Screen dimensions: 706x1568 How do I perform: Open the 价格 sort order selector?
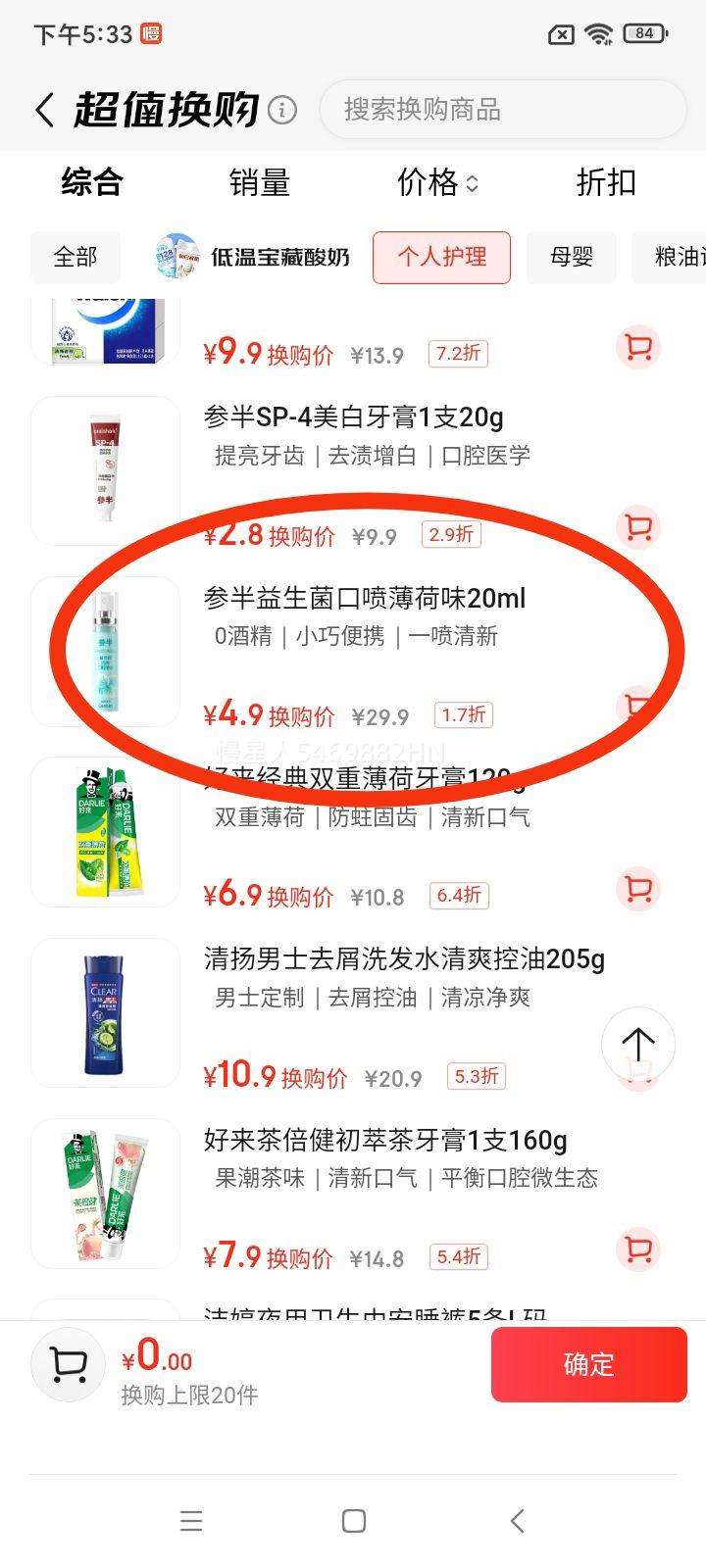pyautogui.click(x=434, y=183)
